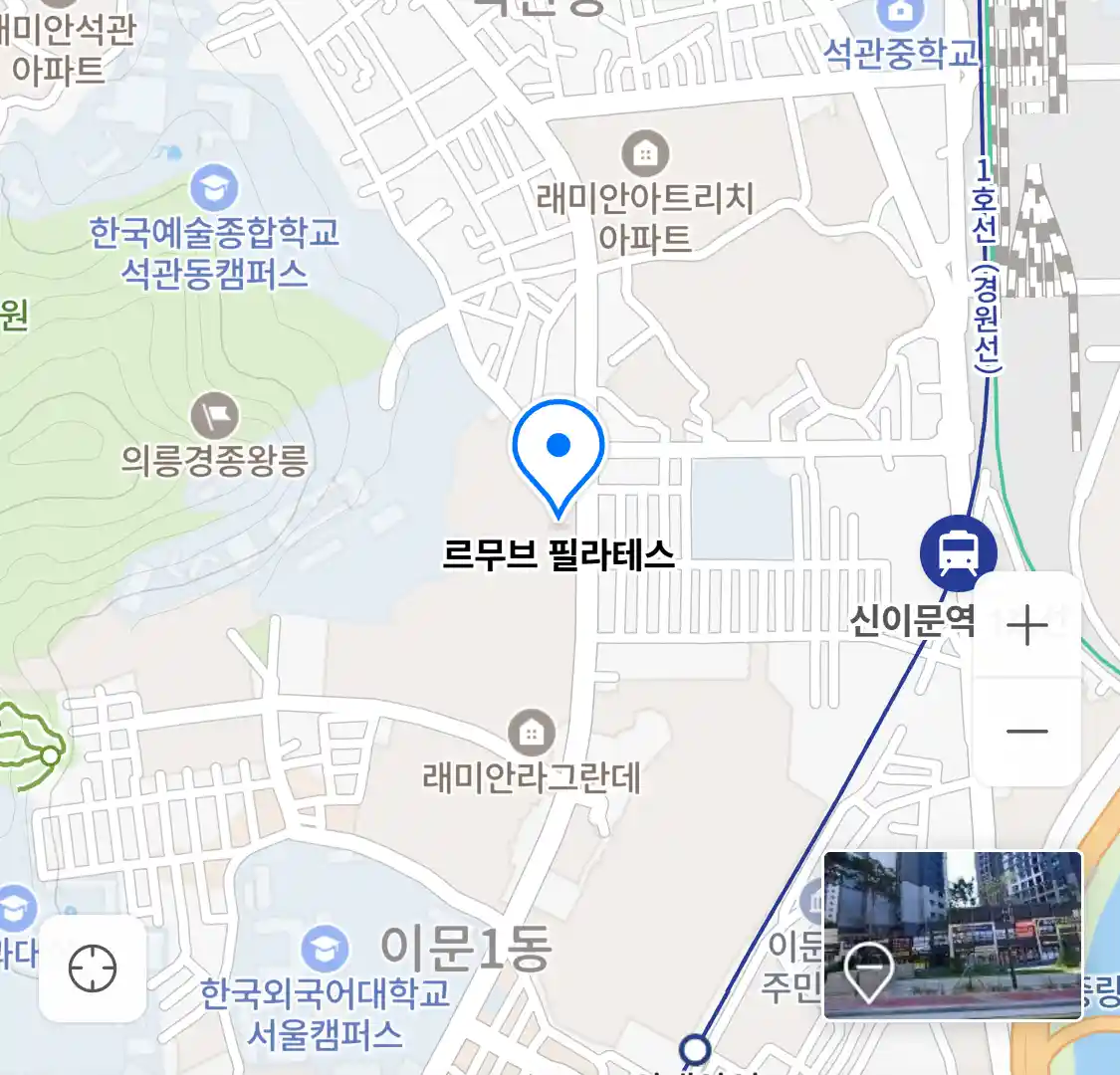Open 석관중학교 school marker

[900, 14]
